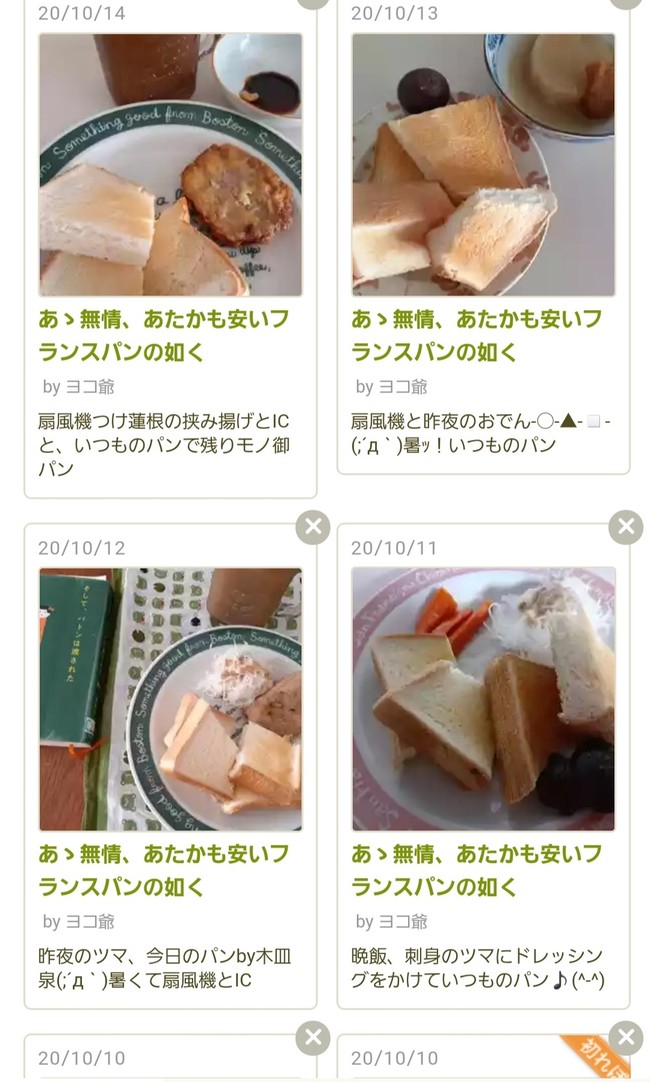
Task: Open the 20/10/12 post photo
Action: pos(170,699)
